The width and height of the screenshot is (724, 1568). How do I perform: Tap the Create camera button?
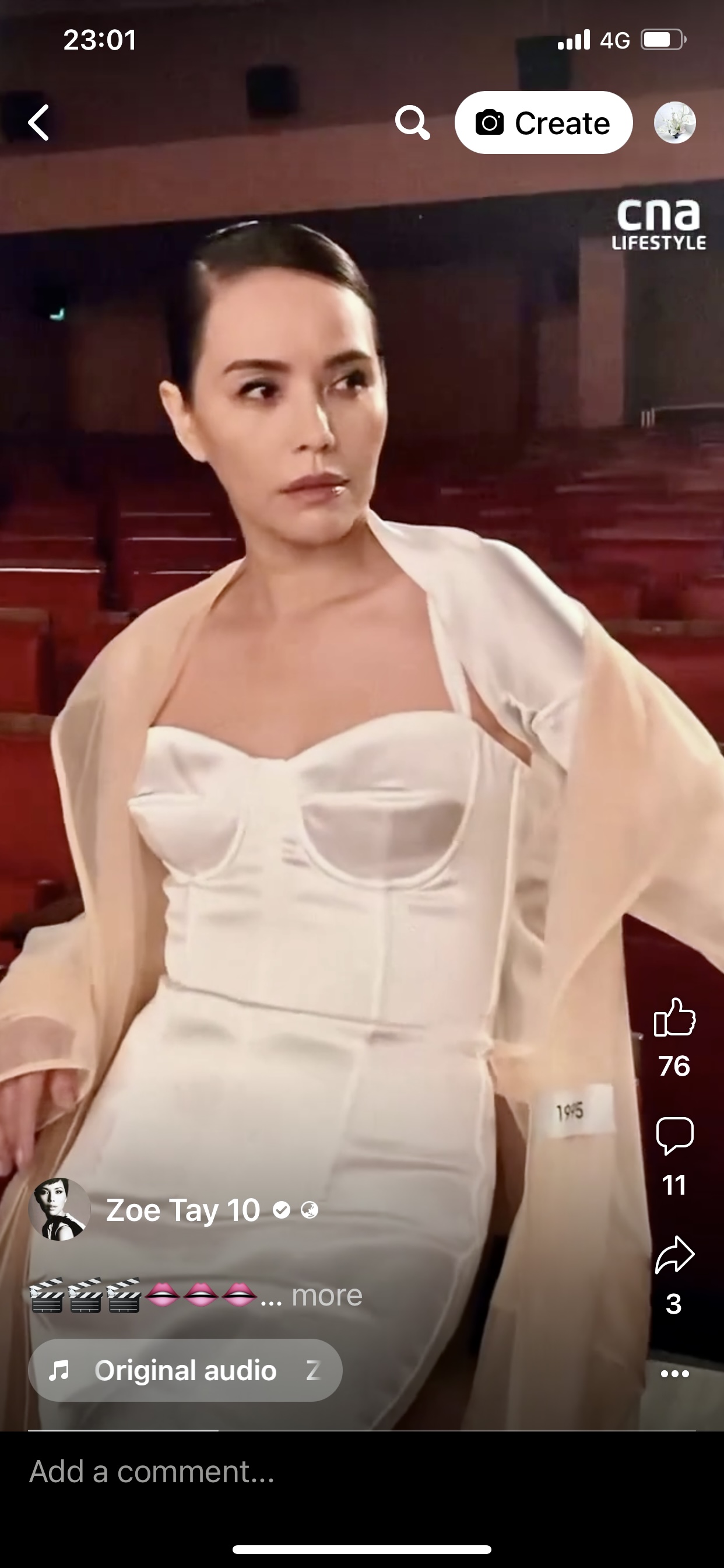tap(543, 123)
